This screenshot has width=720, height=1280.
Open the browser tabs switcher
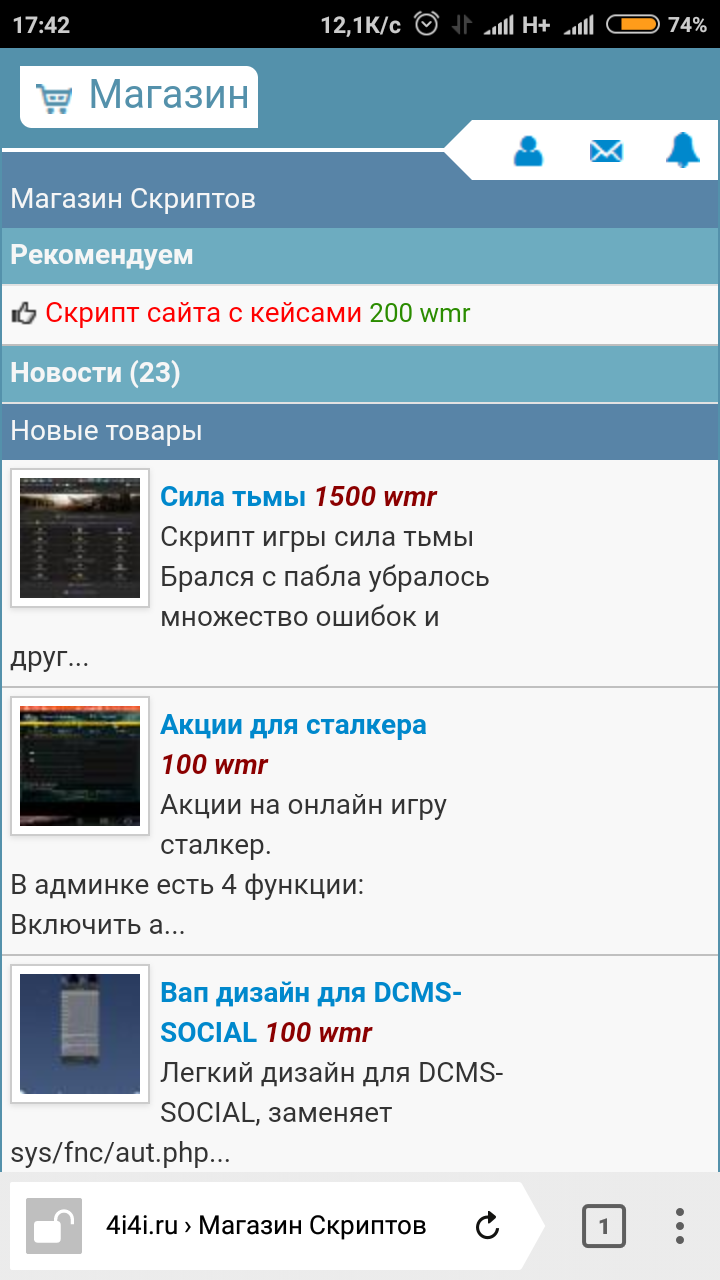[604, 1226]
